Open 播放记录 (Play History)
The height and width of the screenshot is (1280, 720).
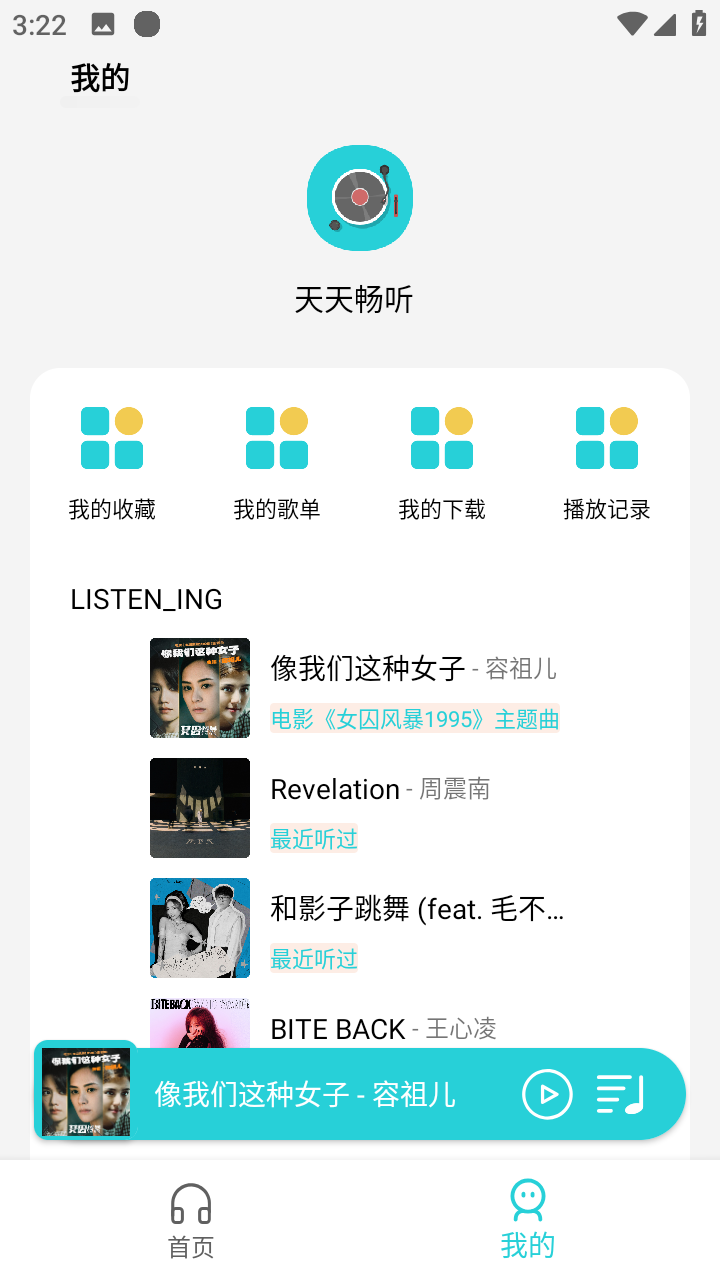[606, 458]
